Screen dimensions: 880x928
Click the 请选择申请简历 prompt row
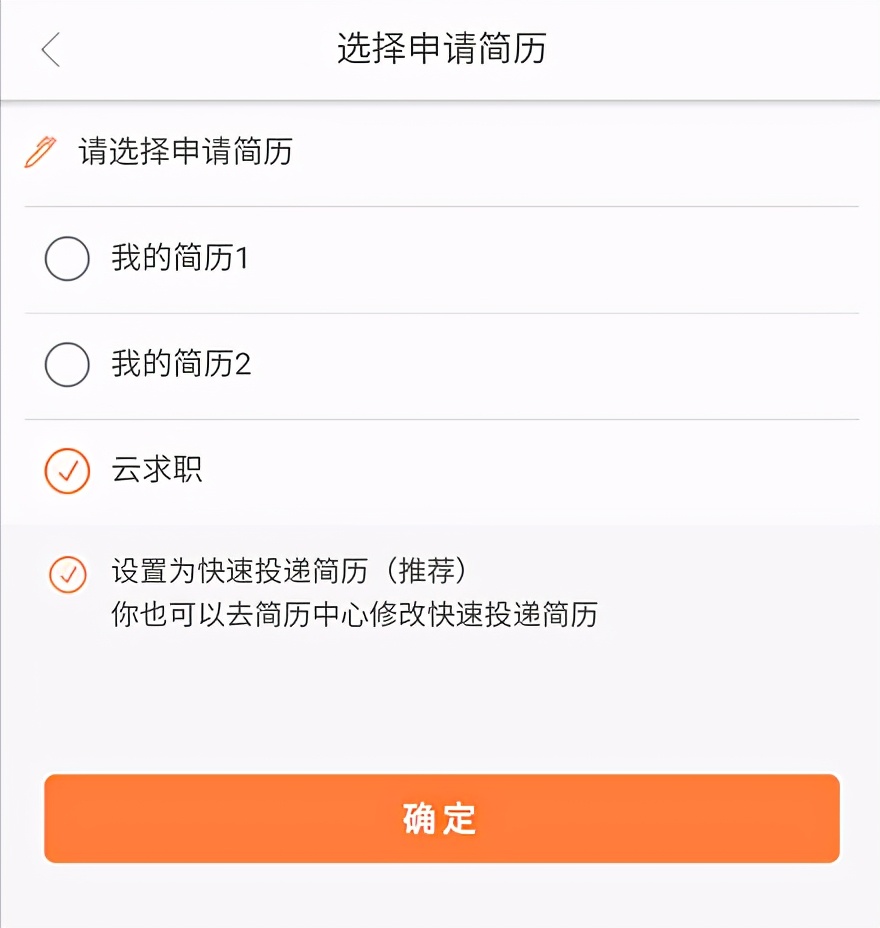click(185, 152)
